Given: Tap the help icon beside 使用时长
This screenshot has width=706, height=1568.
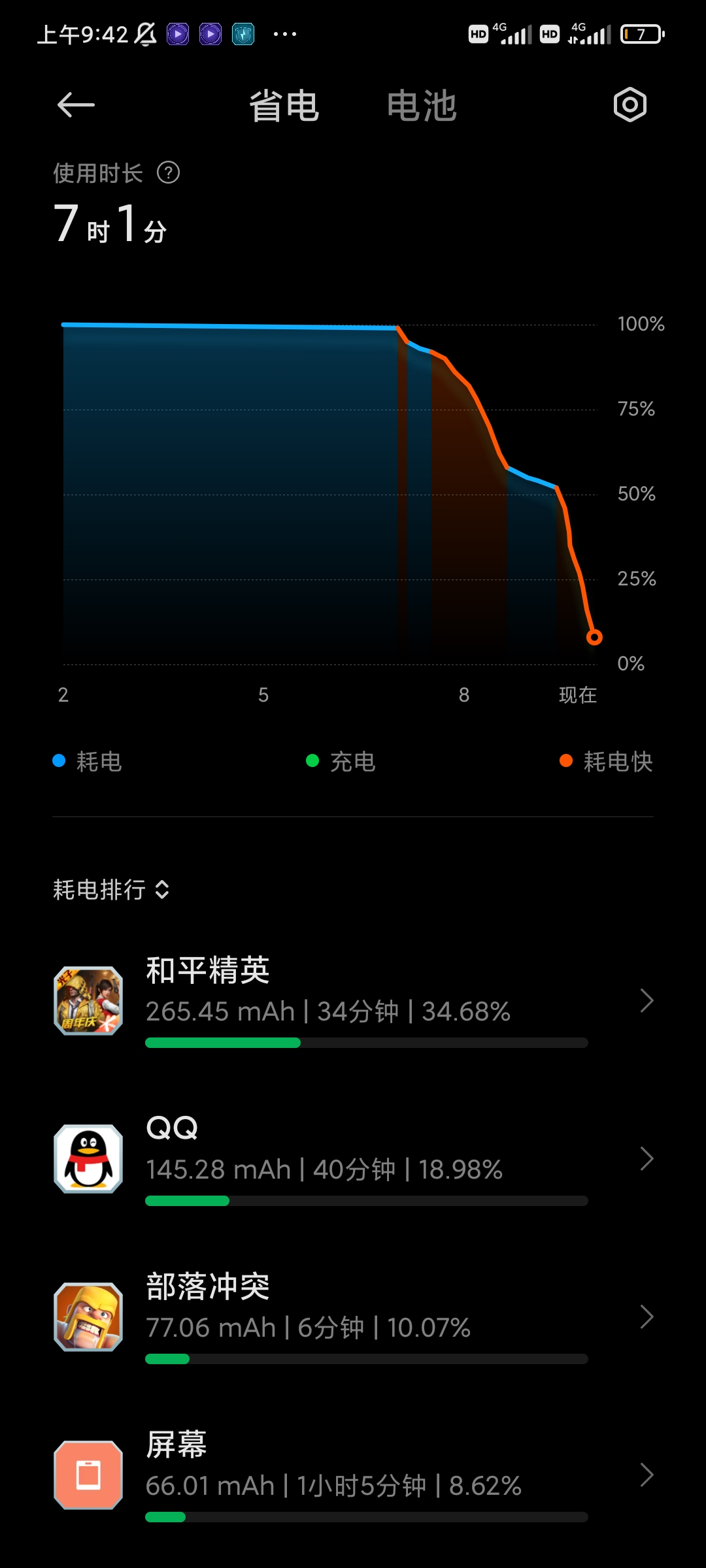Looking at the screenshot, I should pos(169,173).
